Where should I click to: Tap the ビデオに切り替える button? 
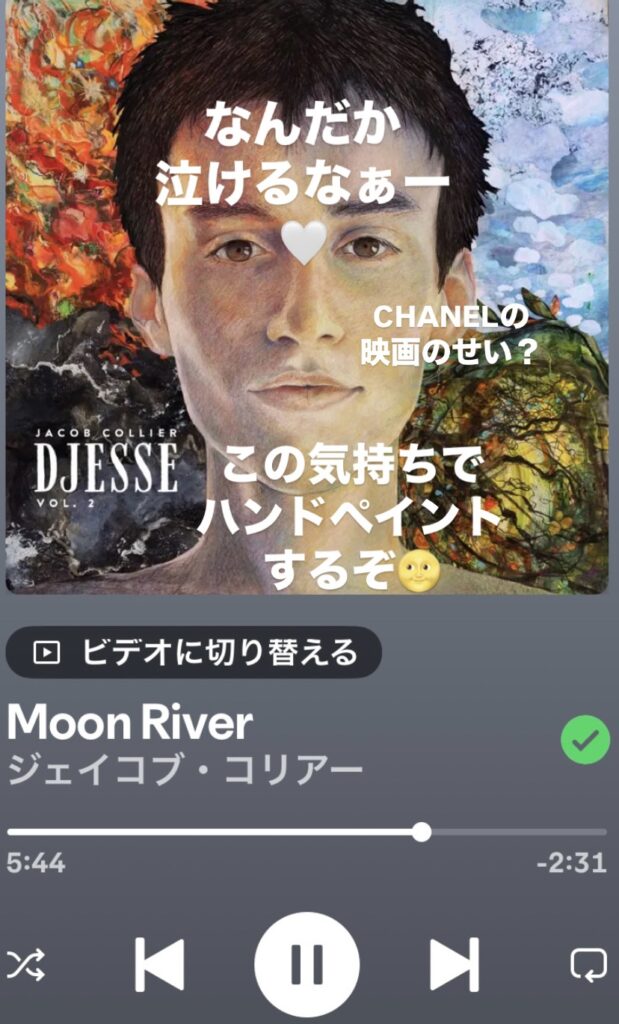pos(193,652)
